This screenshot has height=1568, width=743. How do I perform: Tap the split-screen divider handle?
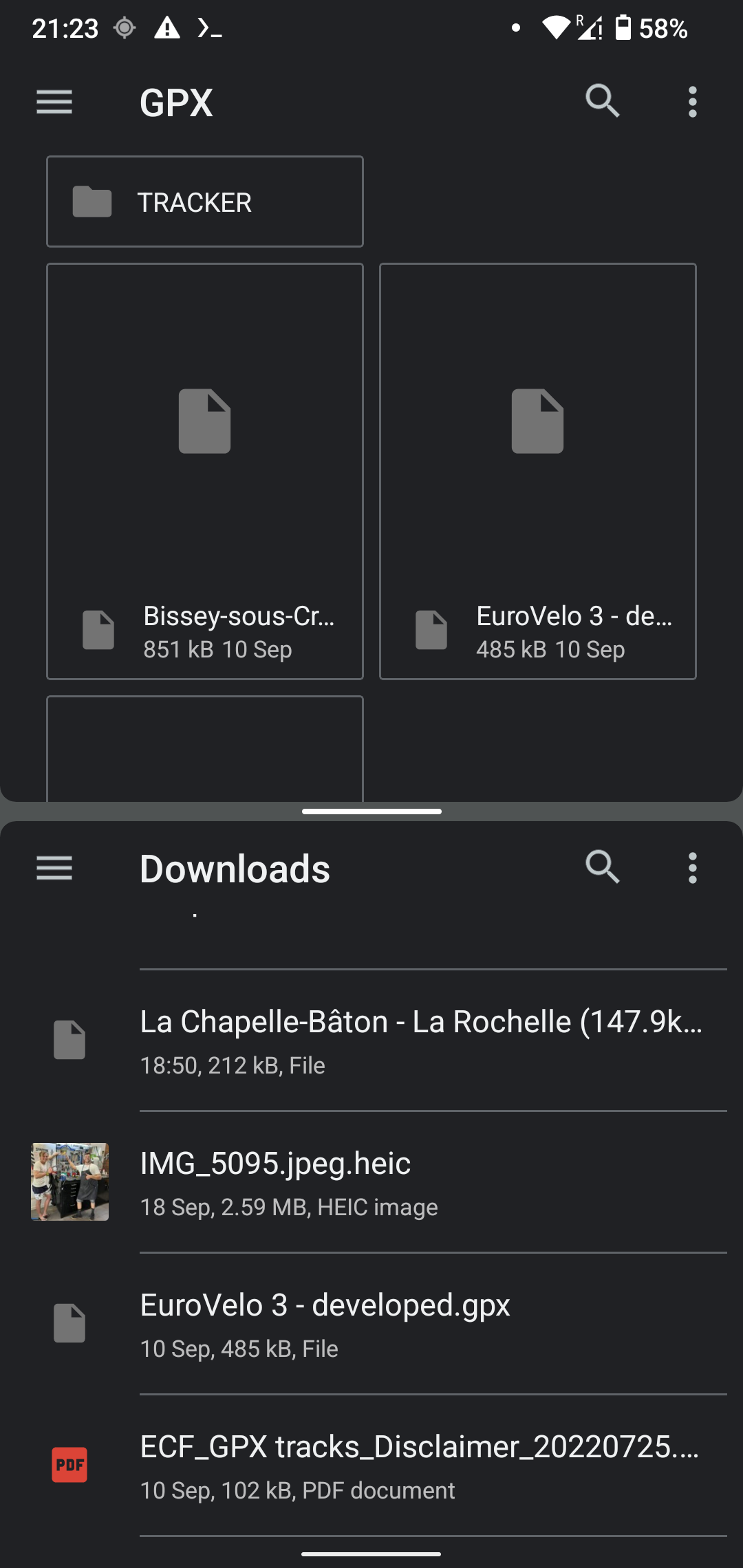click(x=371, y=812)
